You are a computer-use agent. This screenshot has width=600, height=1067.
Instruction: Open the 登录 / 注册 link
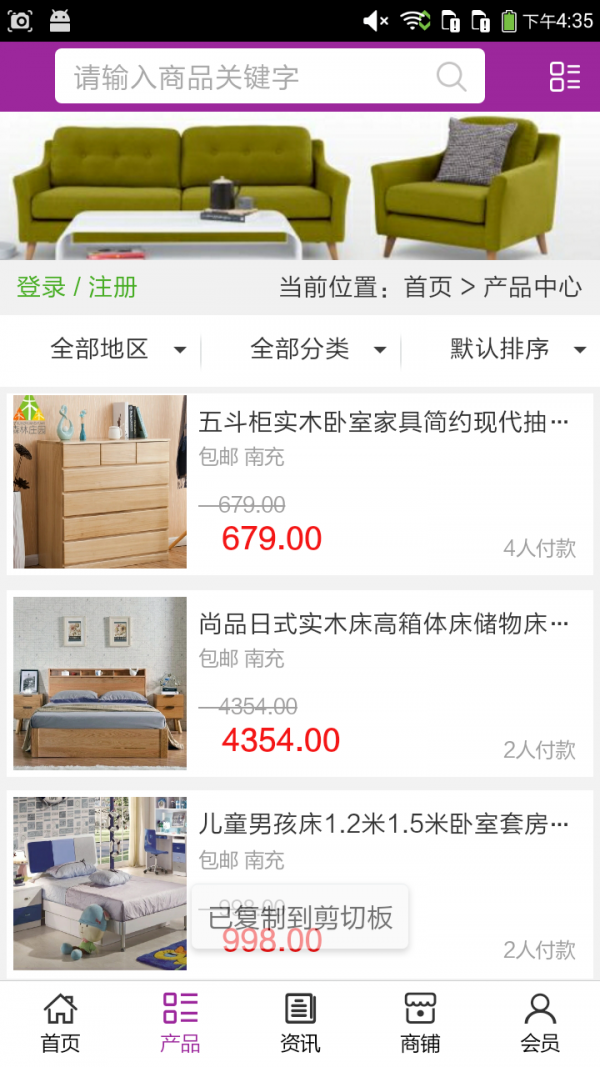(x=77, y=288)
